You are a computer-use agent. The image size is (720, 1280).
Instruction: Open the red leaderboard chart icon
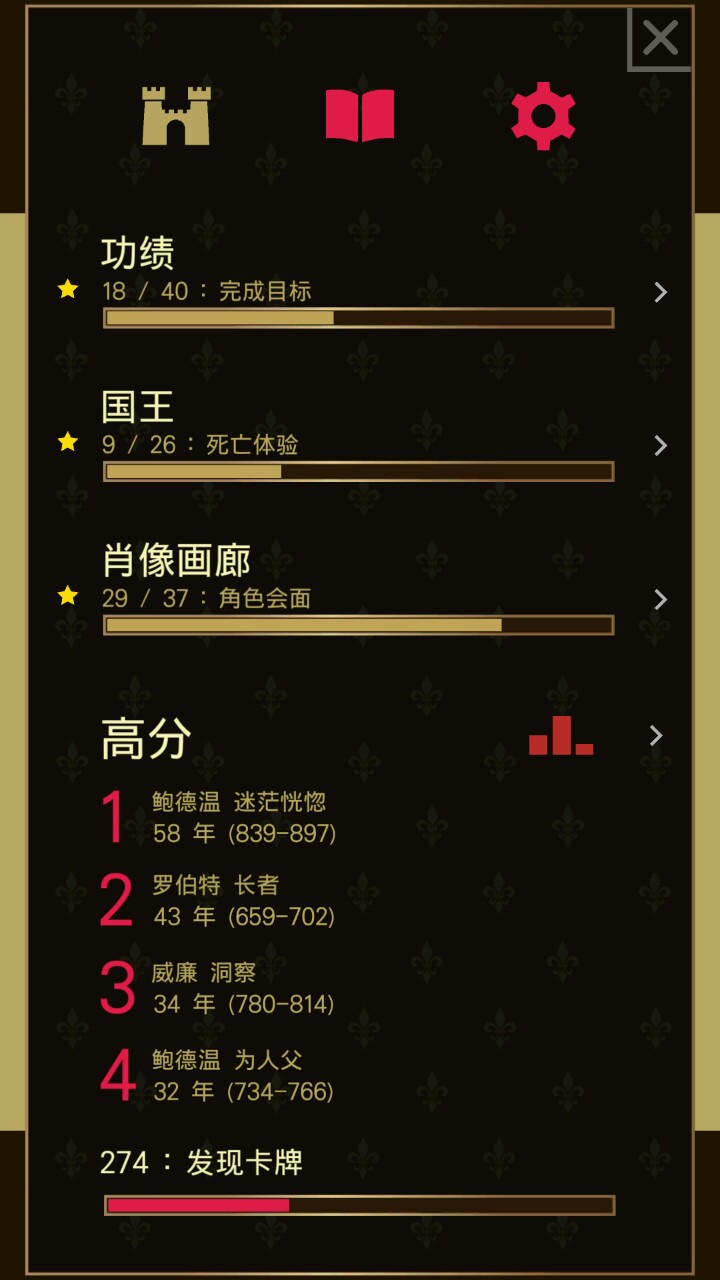561,736
